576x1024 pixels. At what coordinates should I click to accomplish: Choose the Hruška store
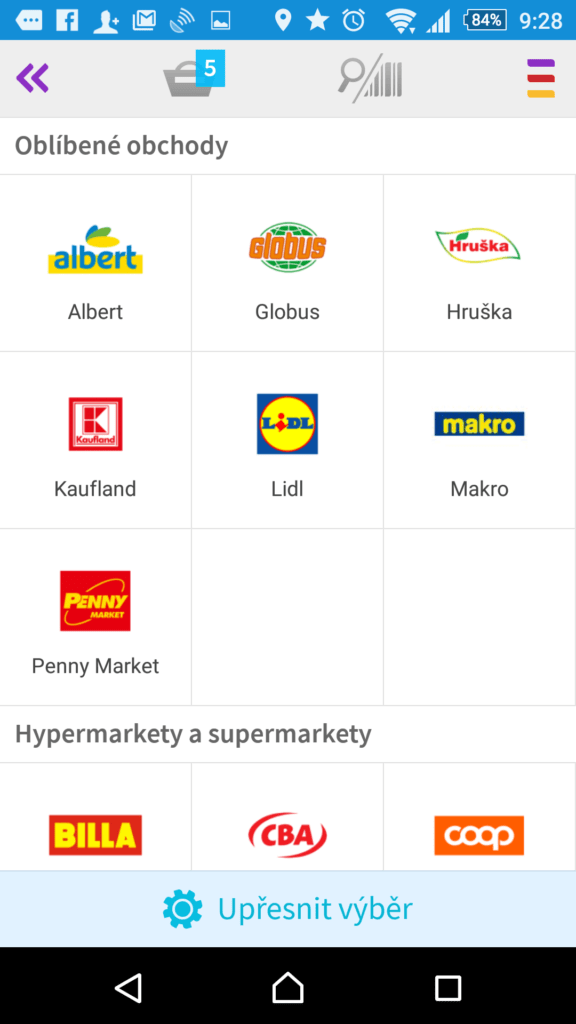pos(480,263)
